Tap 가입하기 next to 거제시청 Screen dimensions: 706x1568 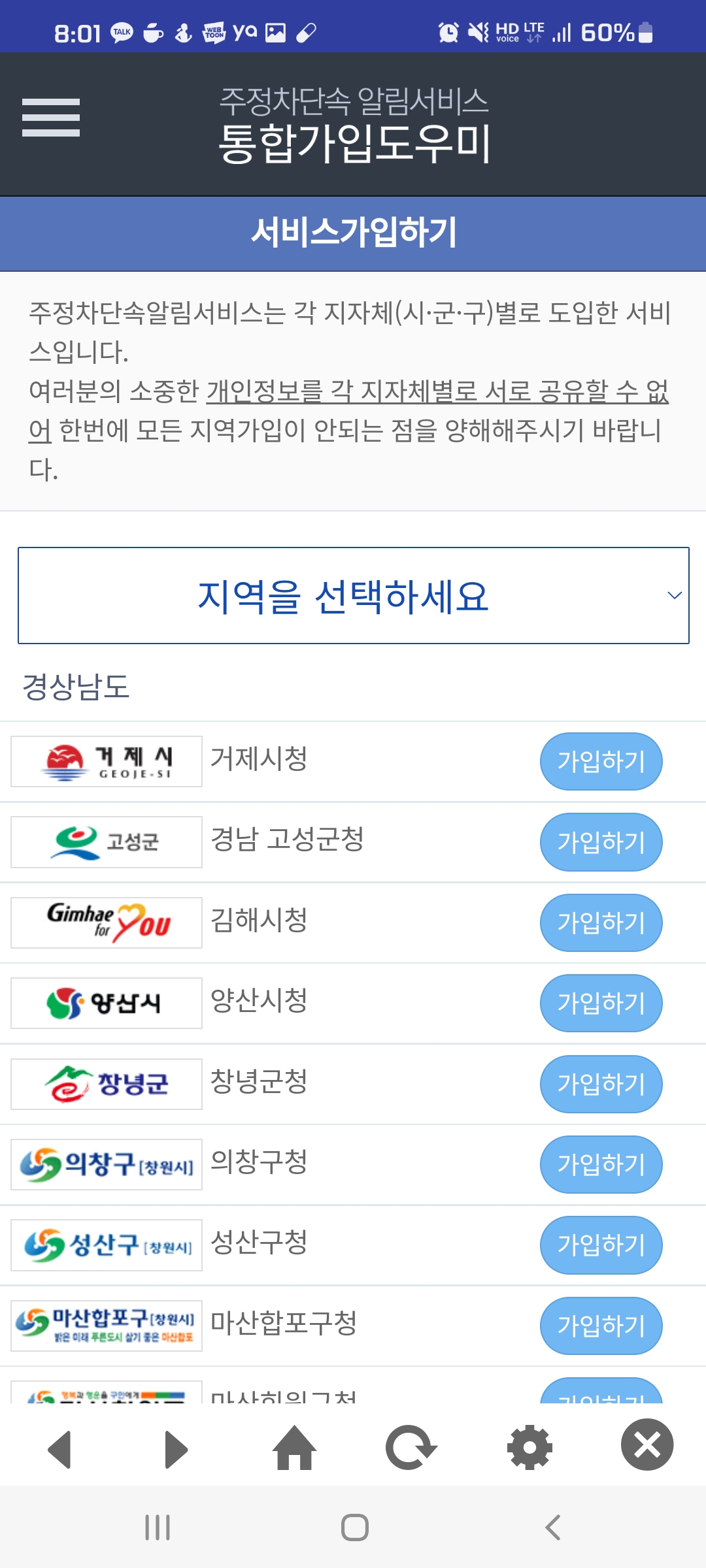601,760
